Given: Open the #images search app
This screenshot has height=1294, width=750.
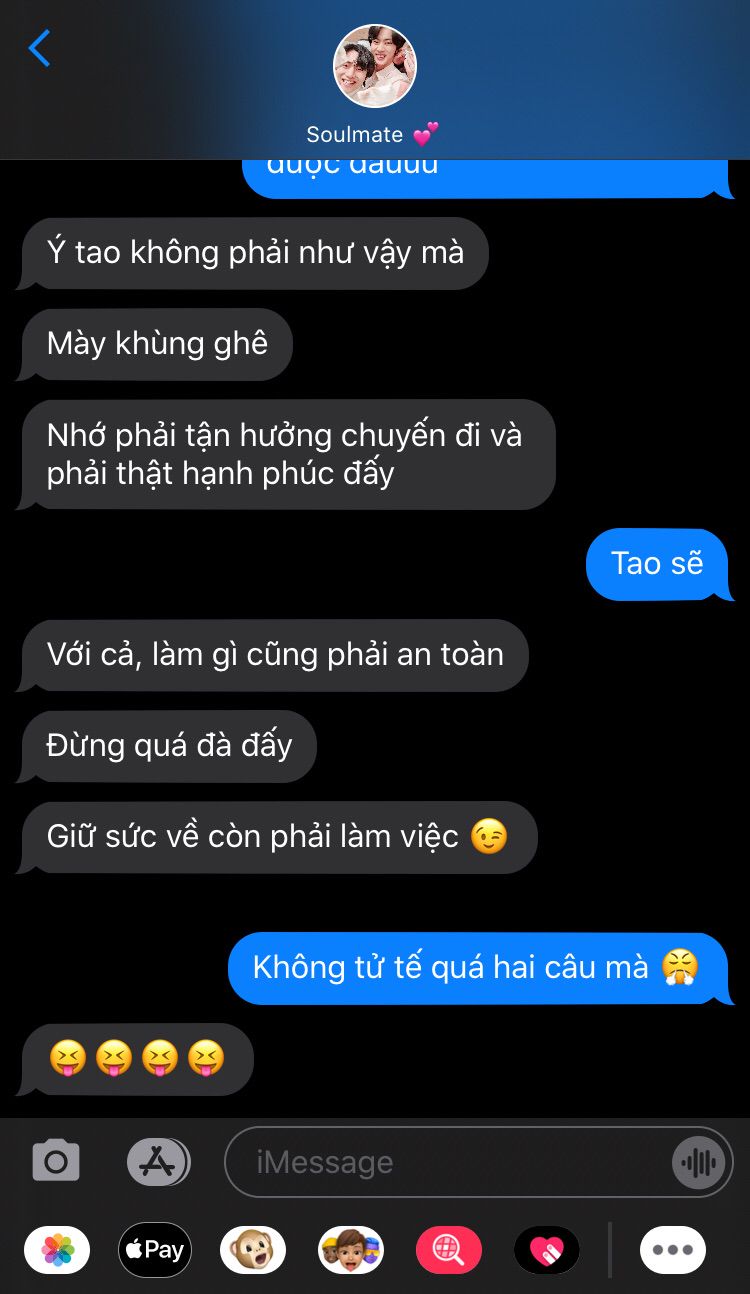Looking at the screenshot, I should click(449, 1250).
